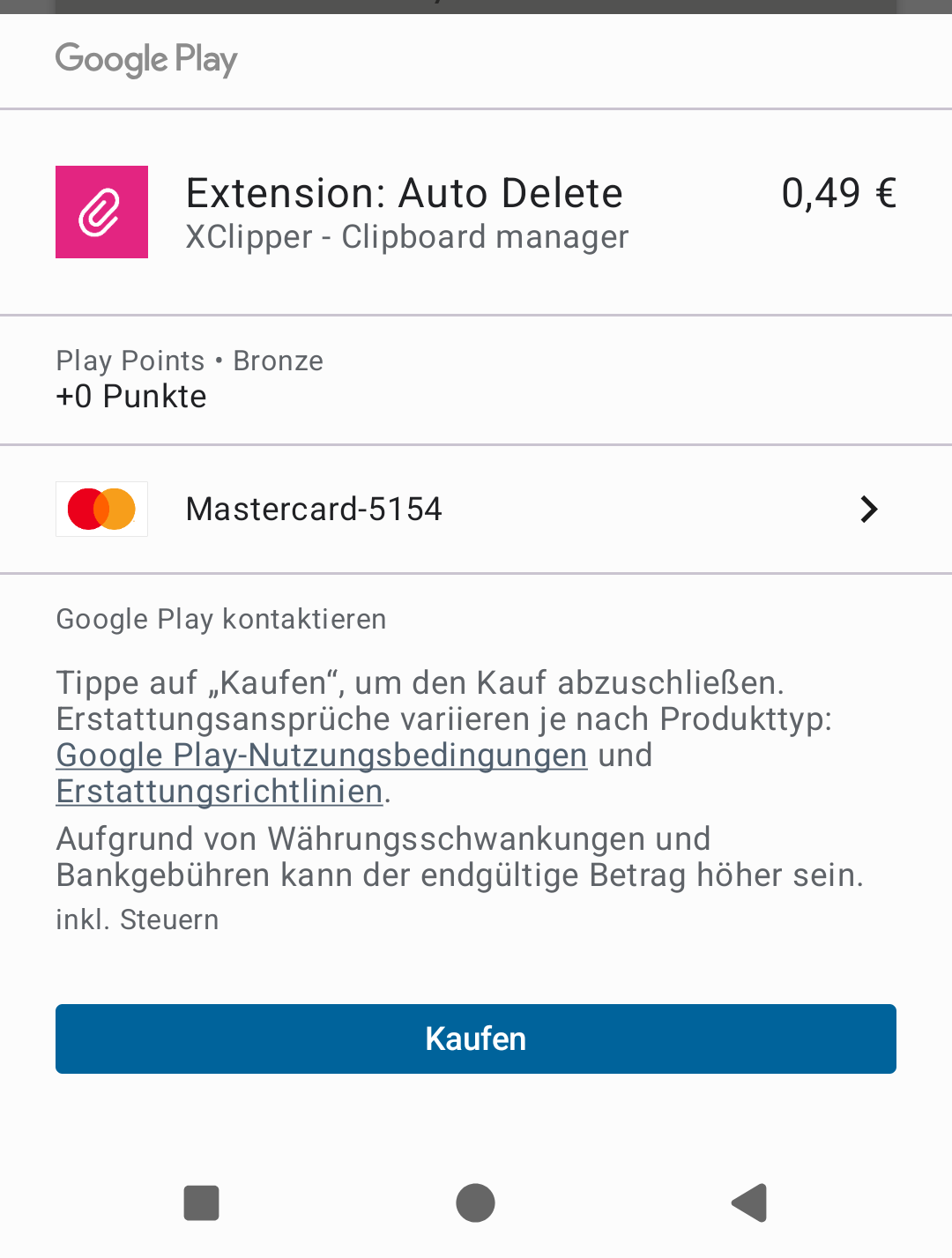Go to the home screen
The height and width of the screenshot is (1258, 952).
tap(475, 1202)
